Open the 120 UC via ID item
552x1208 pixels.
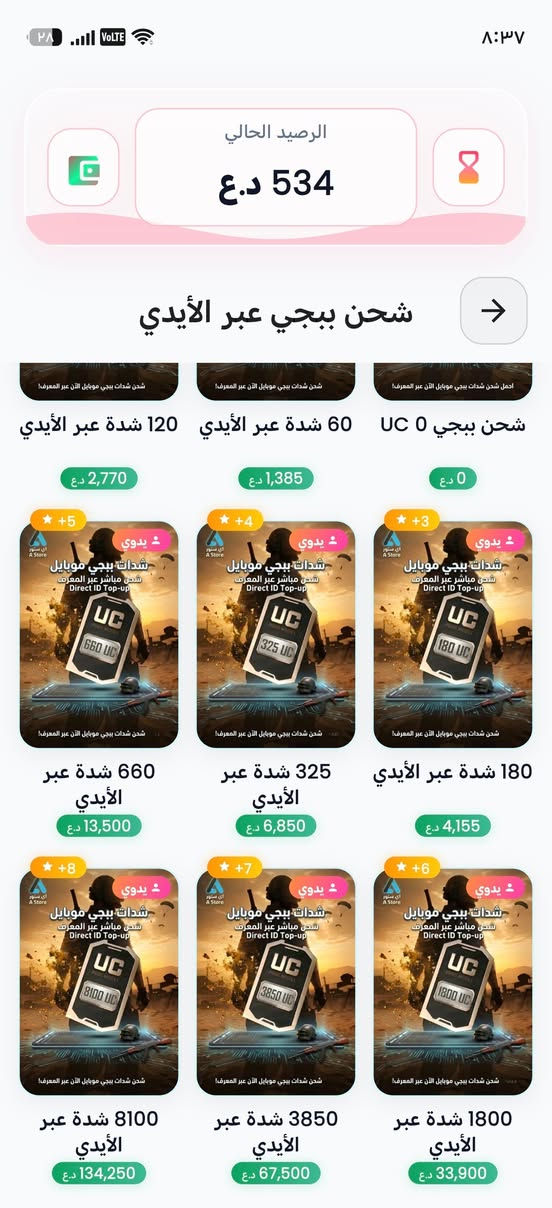coord(99,425)
